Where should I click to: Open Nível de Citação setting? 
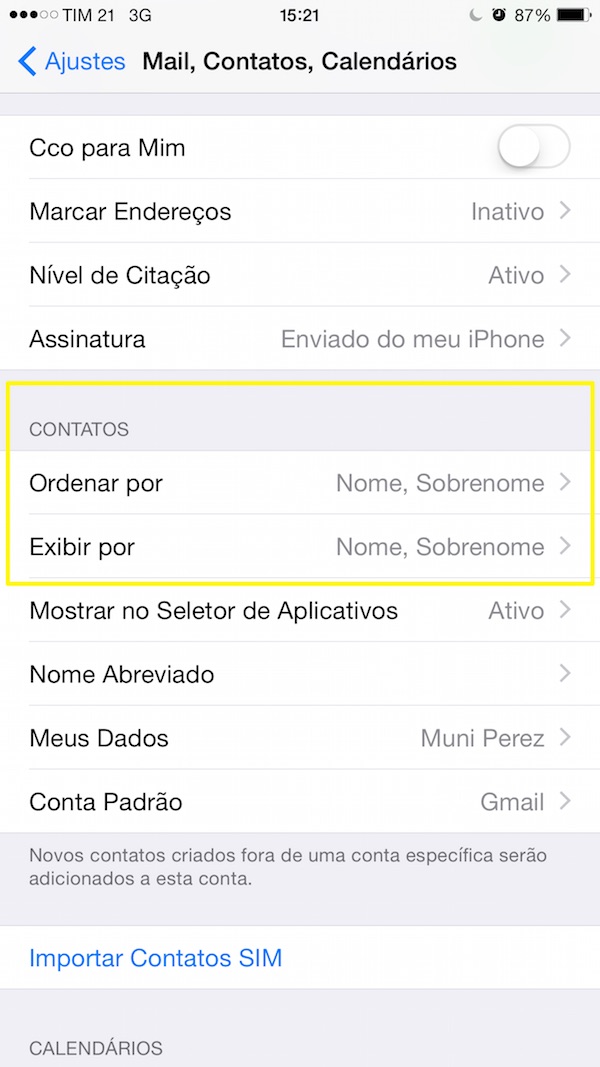300,275
